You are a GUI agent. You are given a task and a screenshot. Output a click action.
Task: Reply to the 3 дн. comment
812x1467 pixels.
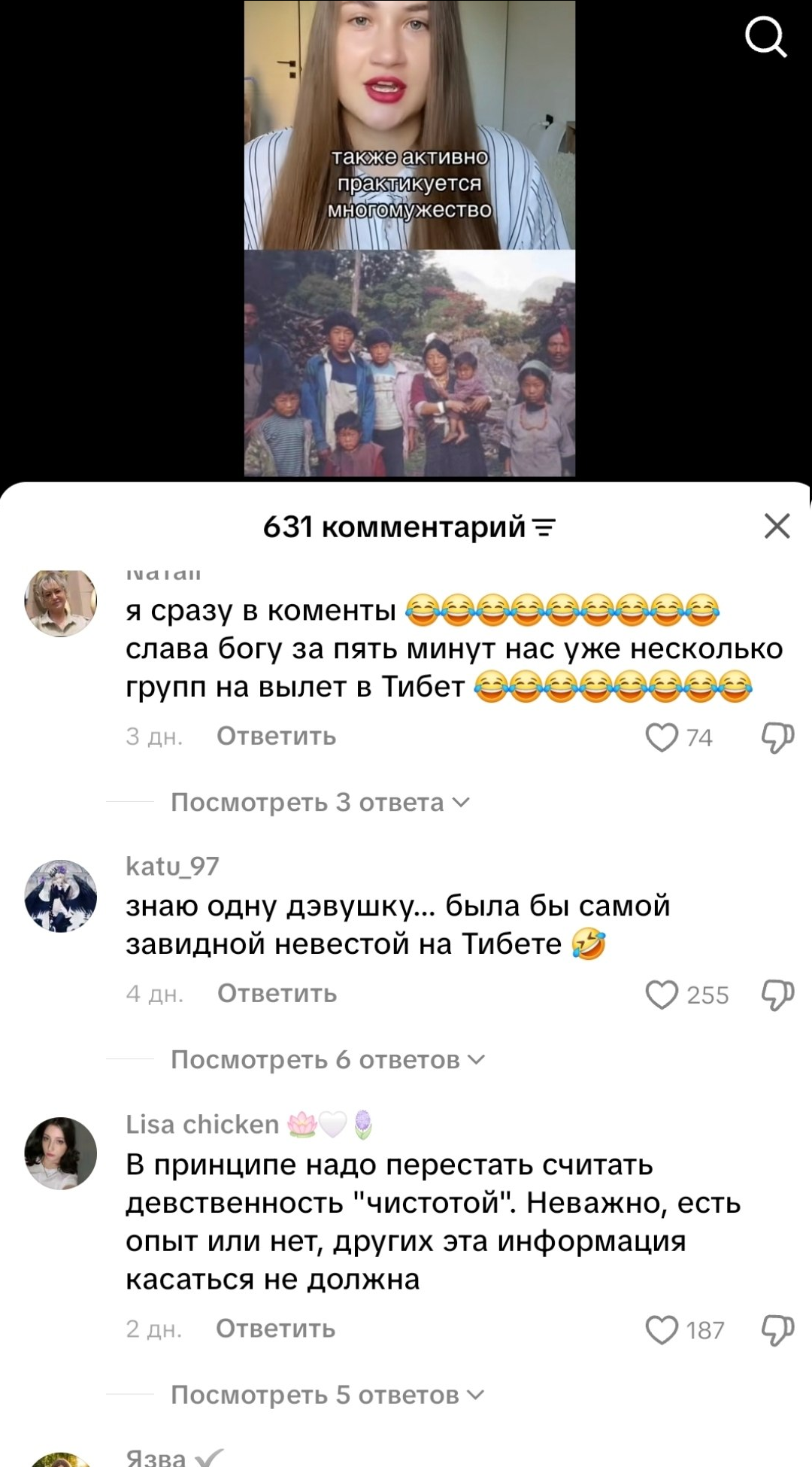(276, 736)
